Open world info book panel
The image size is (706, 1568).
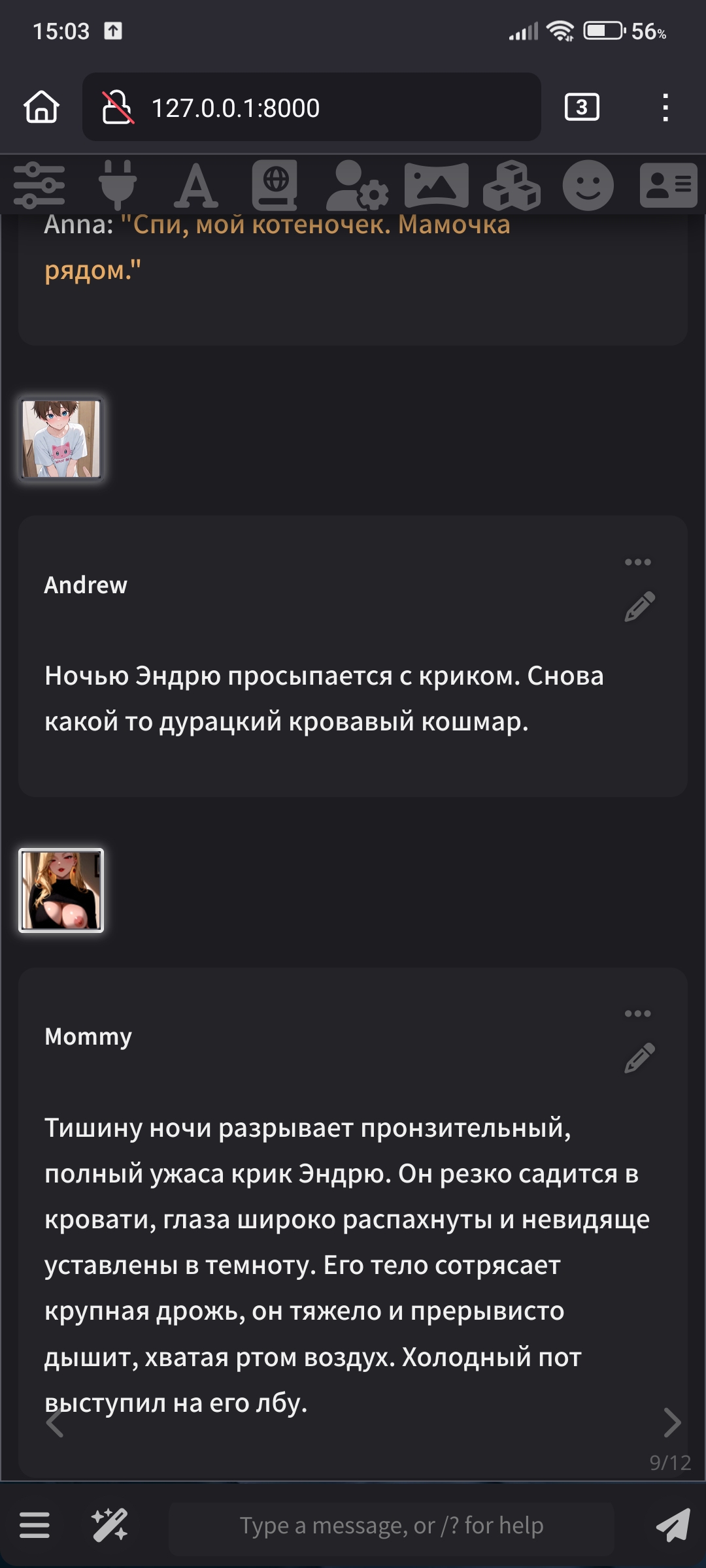(275, 186)
